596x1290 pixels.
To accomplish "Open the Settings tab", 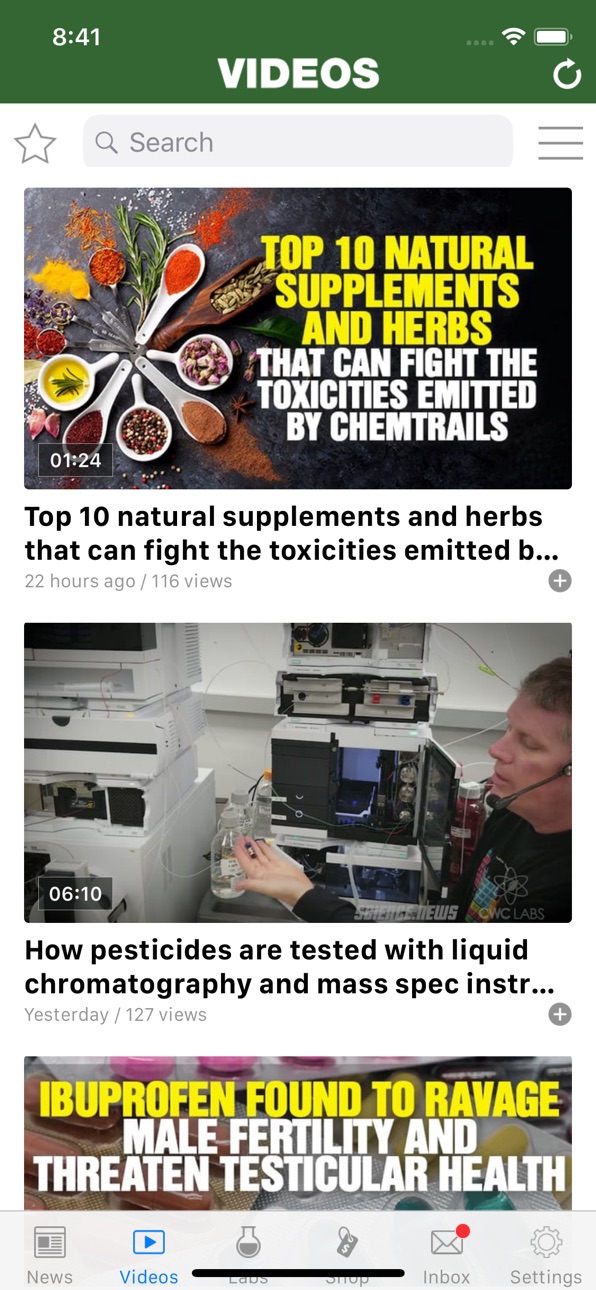I will pos(546,1255).
